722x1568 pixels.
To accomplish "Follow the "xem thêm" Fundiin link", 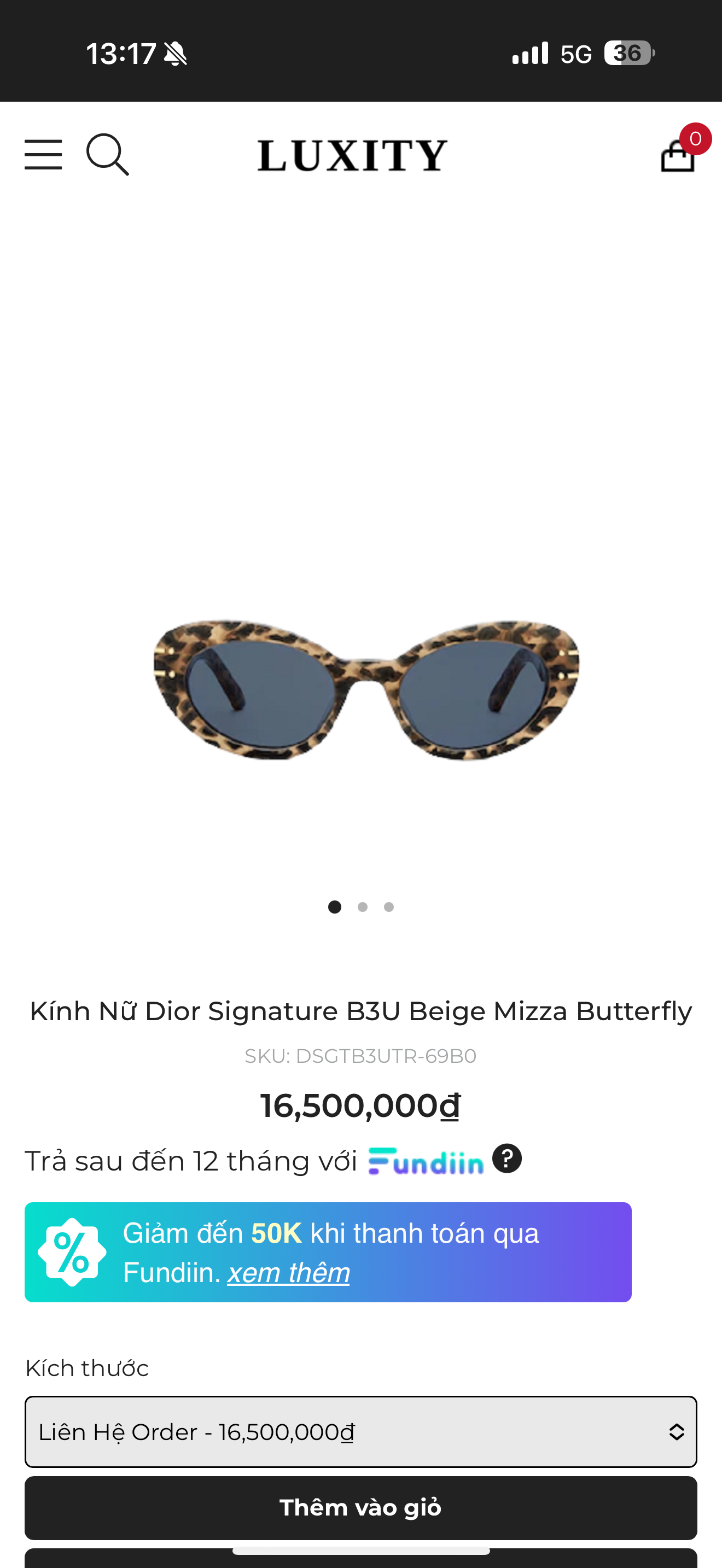I will [x=289, y=1273].
